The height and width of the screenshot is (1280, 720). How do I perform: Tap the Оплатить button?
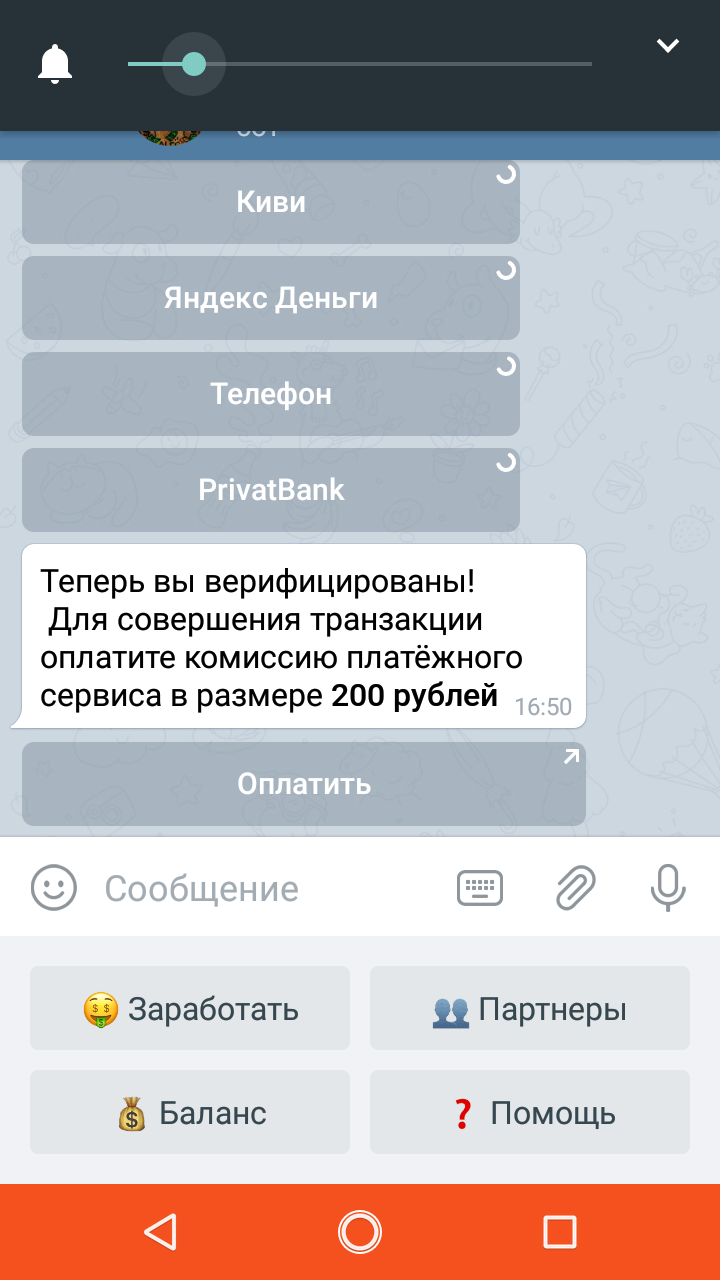point(304,784)
